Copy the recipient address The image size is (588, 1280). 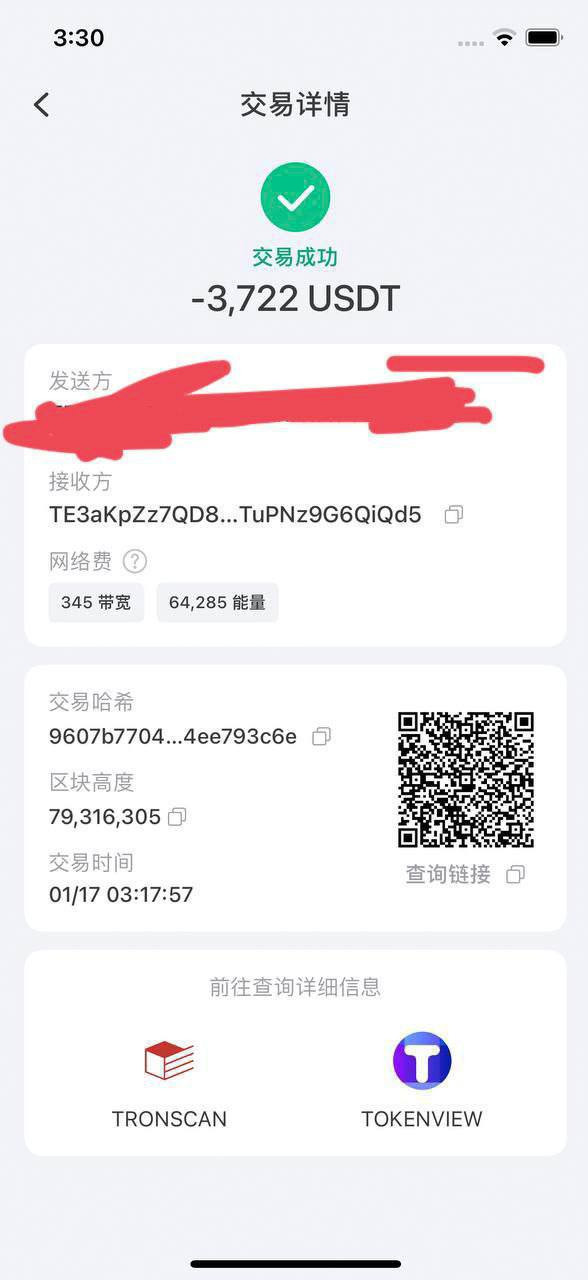pos(454,515)
